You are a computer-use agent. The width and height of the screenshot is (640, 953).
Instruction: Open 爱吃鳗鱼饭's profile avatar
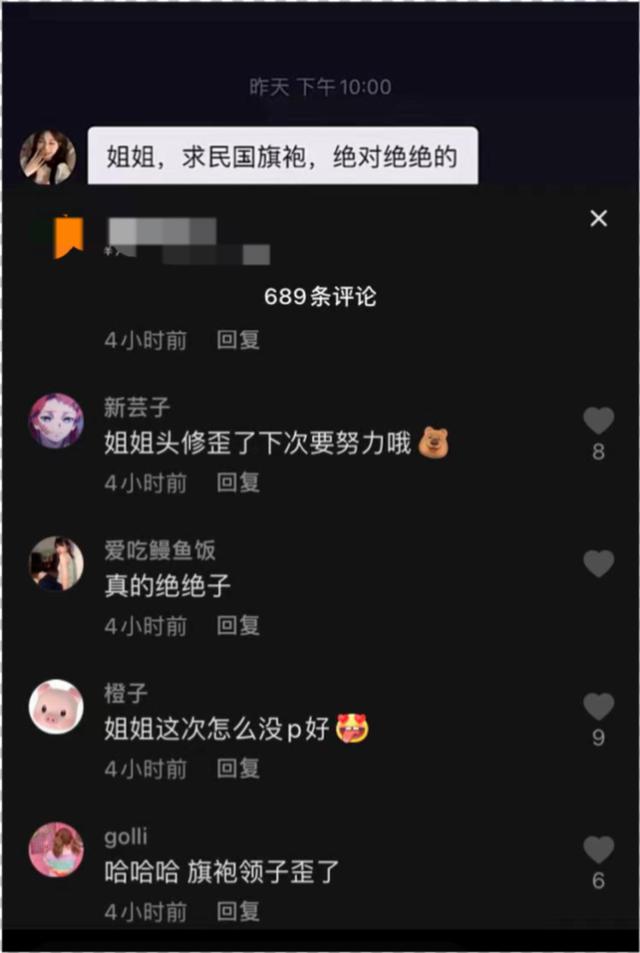click(x=57, y=563)
